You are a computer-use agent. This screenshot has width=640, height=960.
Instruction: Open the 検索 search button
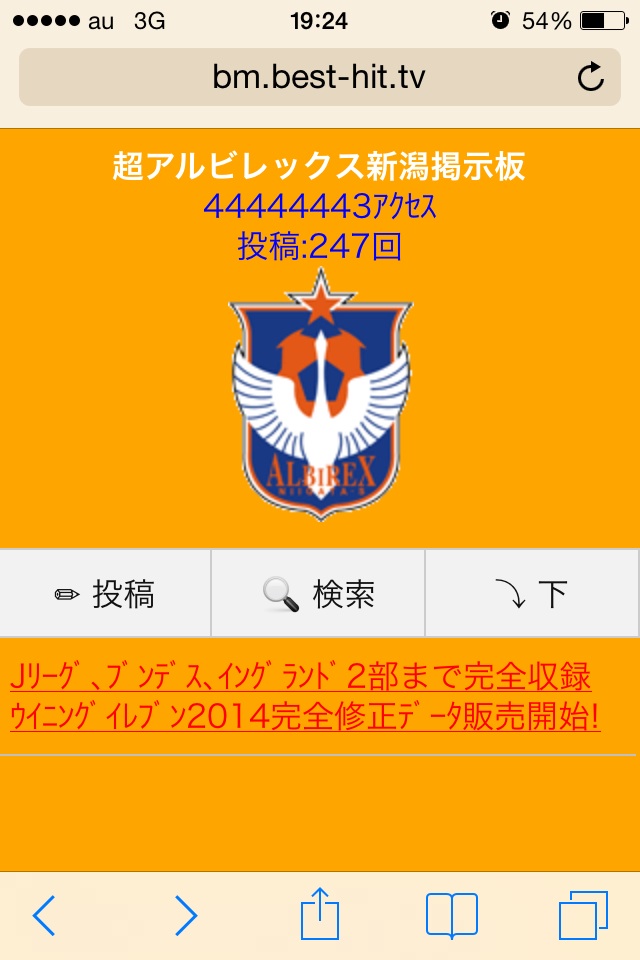(318, 594)
